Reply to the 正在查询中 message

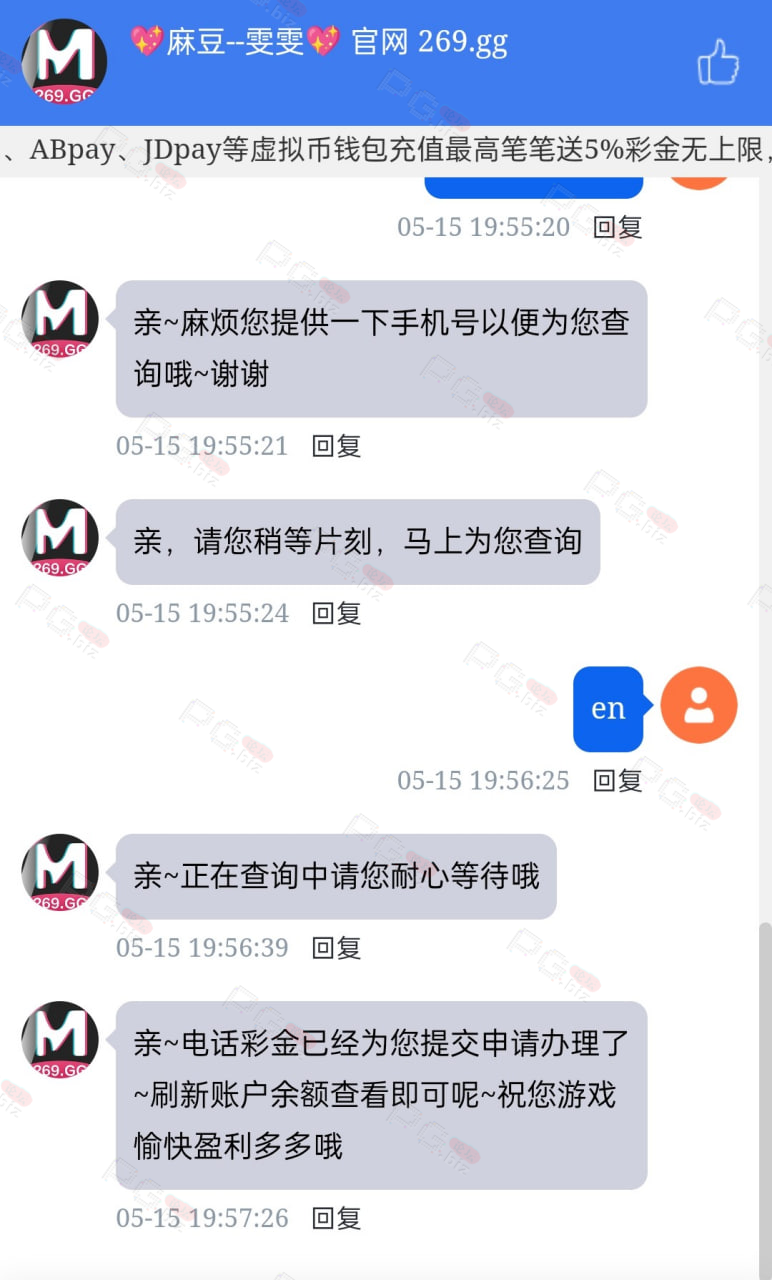[336, 947]
